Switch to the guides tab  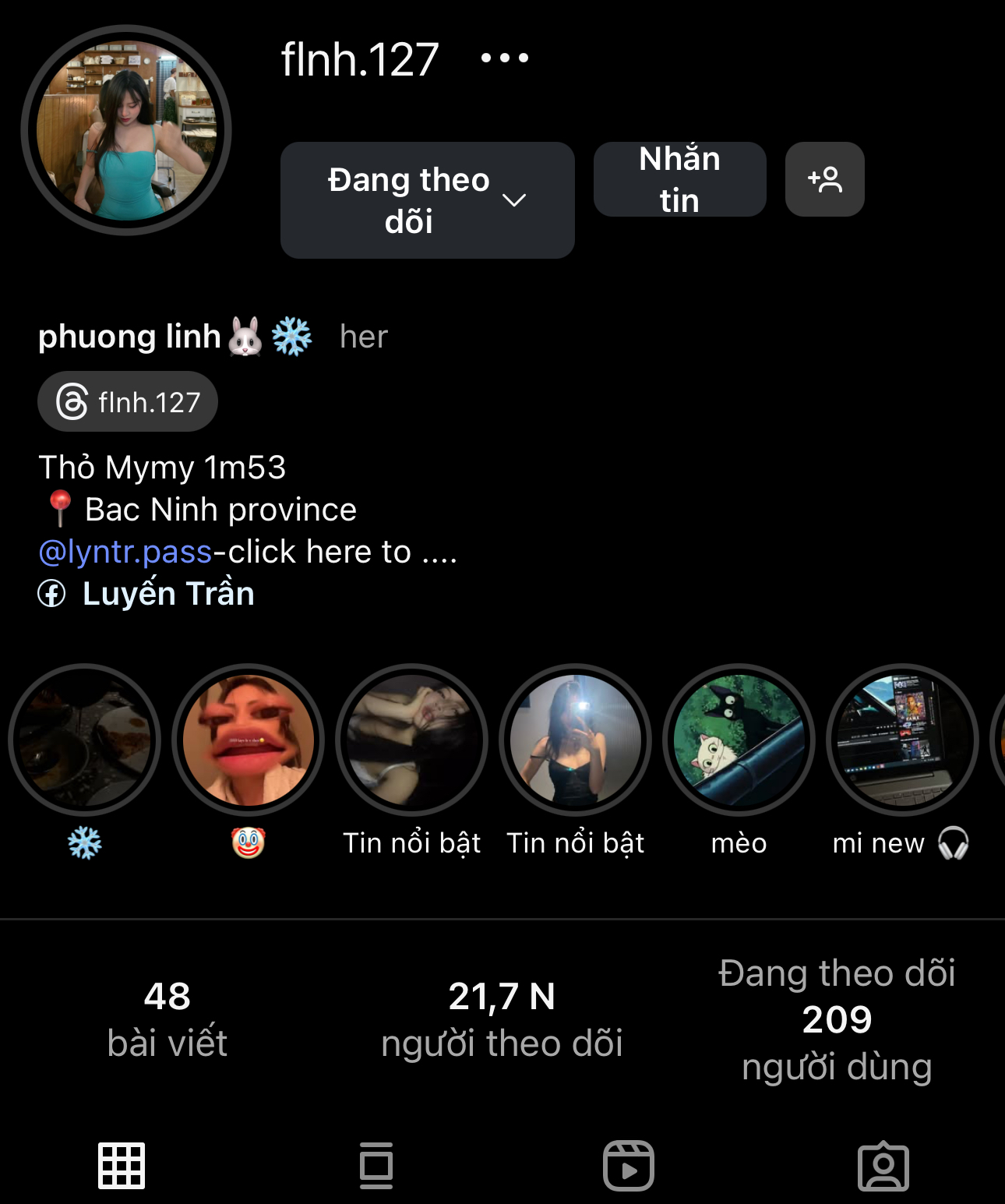coord(376,1166)
